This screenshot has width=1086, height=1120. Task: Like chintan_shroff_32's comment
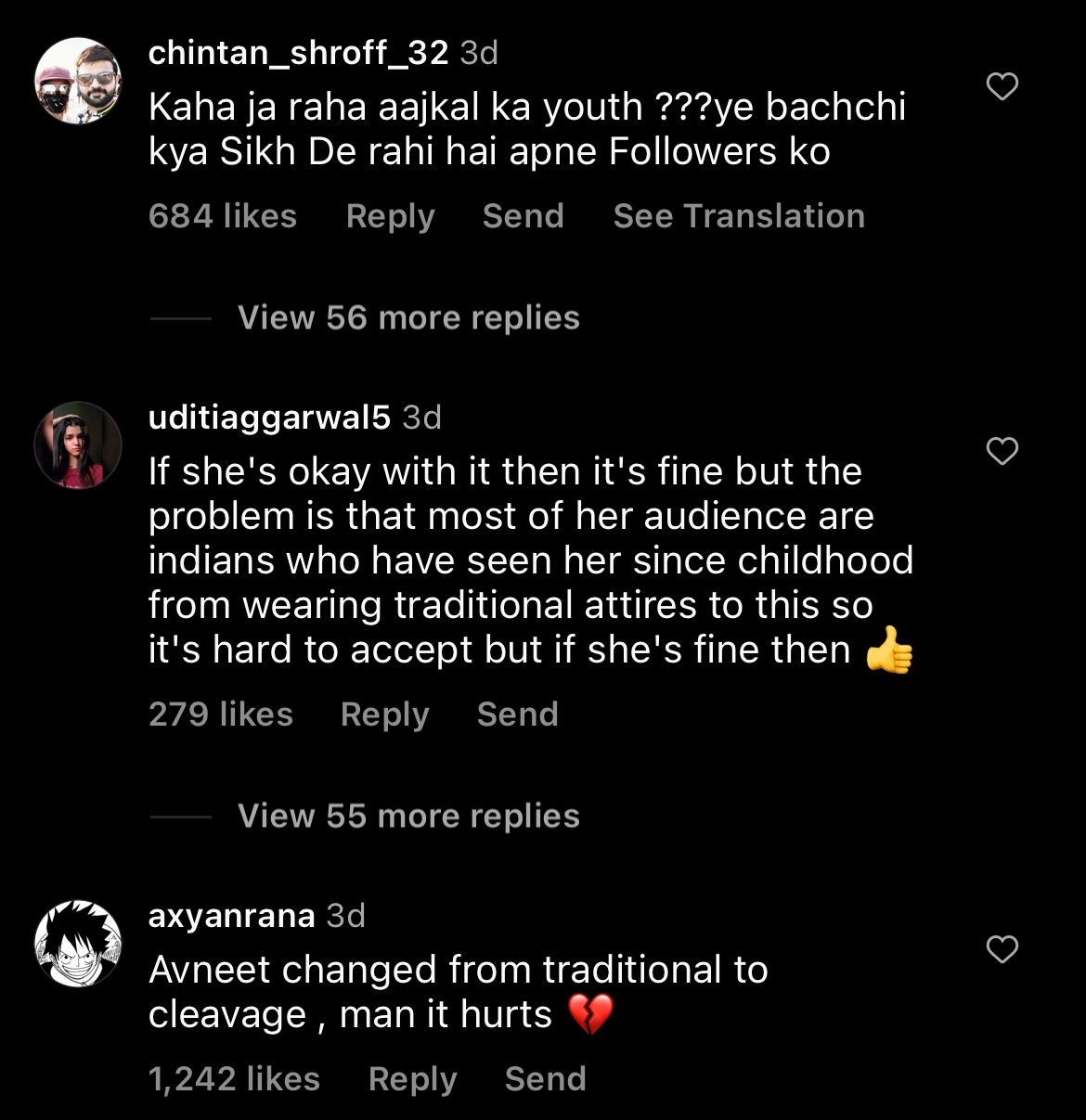(x=1002, y=87)
